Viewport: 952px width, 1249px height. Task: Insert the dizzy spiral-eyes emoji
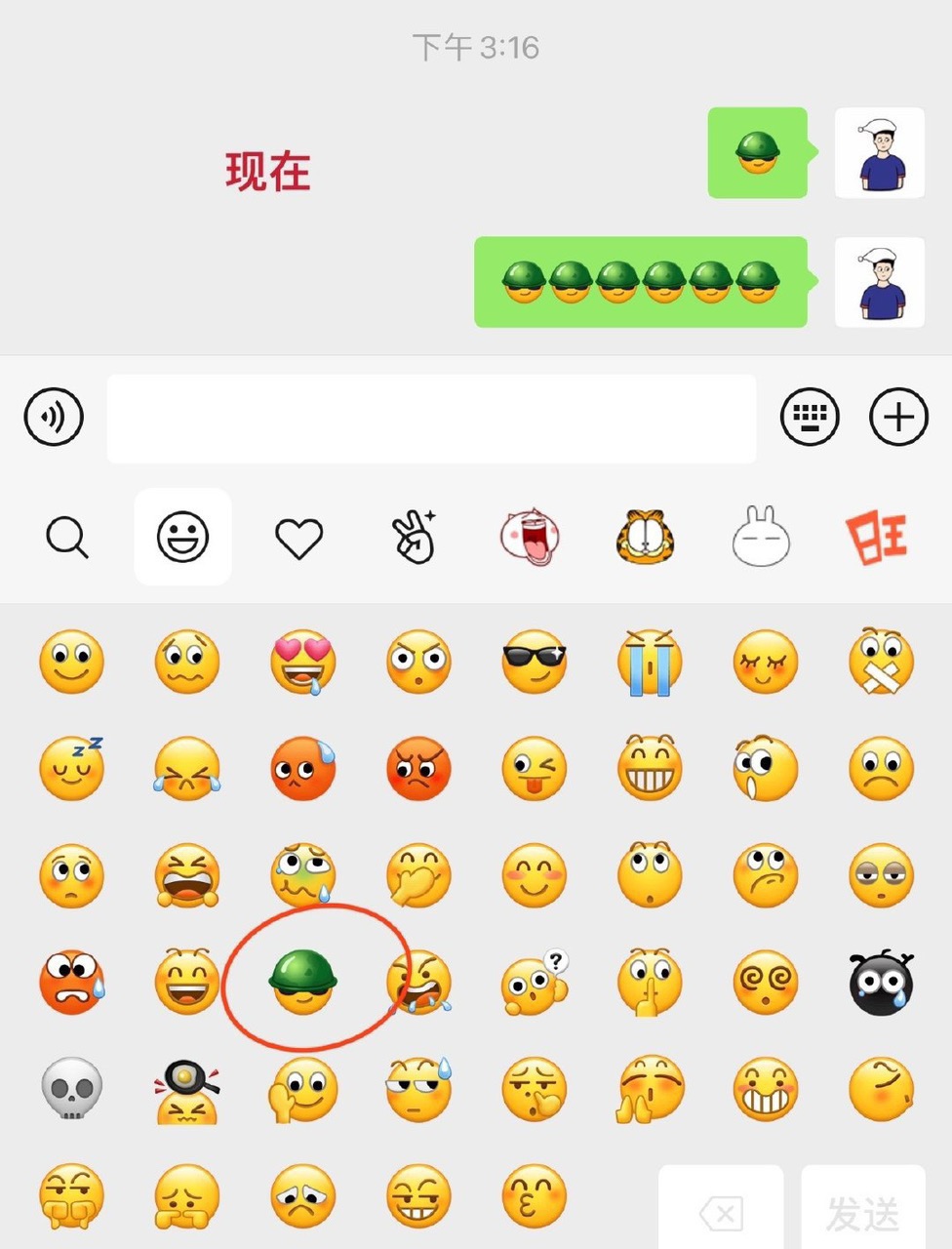765,982
